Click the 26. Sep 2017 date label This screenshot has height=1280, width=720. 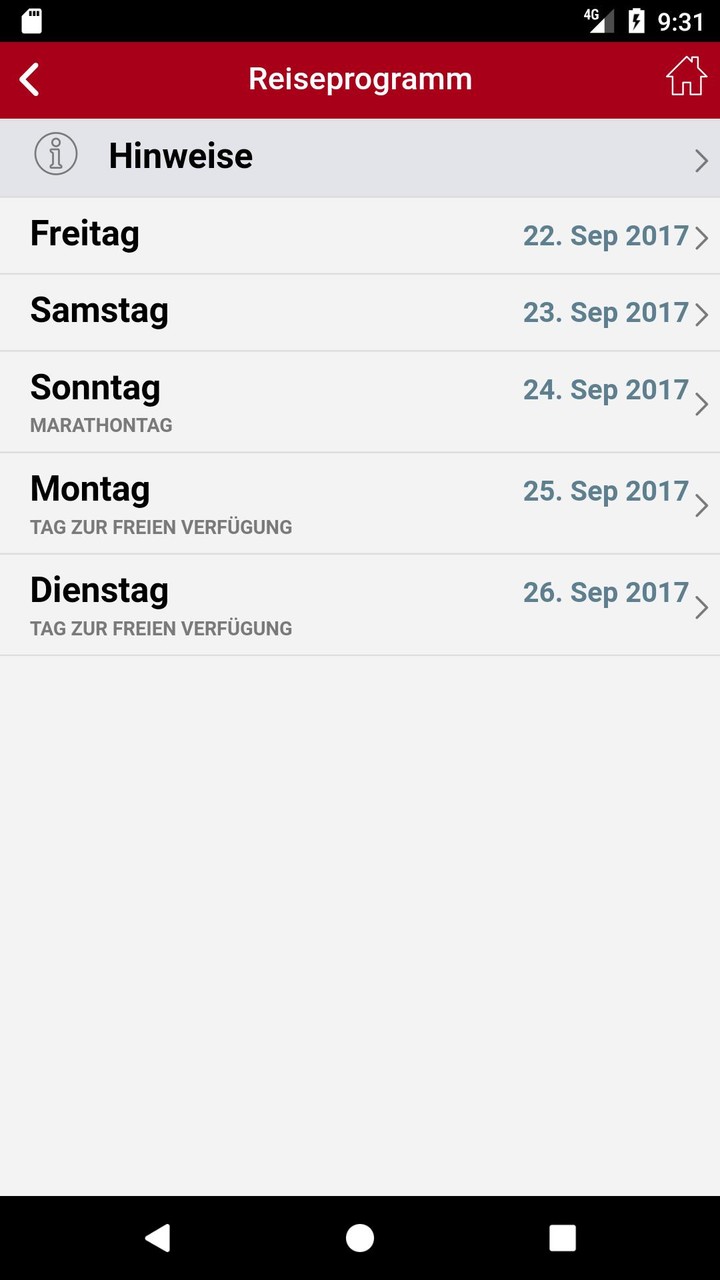tap(605, 592)
